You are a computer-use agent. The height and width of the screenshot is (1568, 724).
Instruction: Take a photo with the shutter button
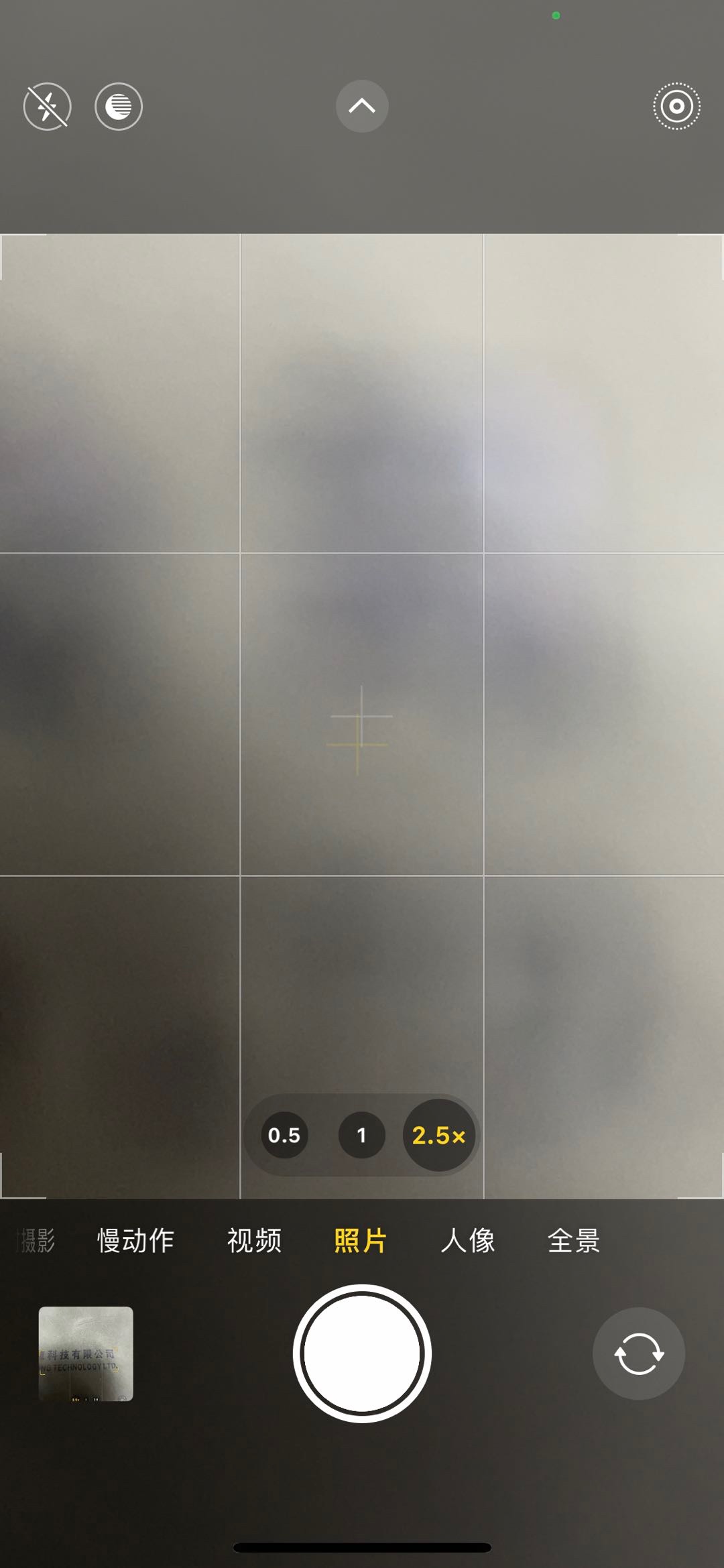coord(362,1353)
